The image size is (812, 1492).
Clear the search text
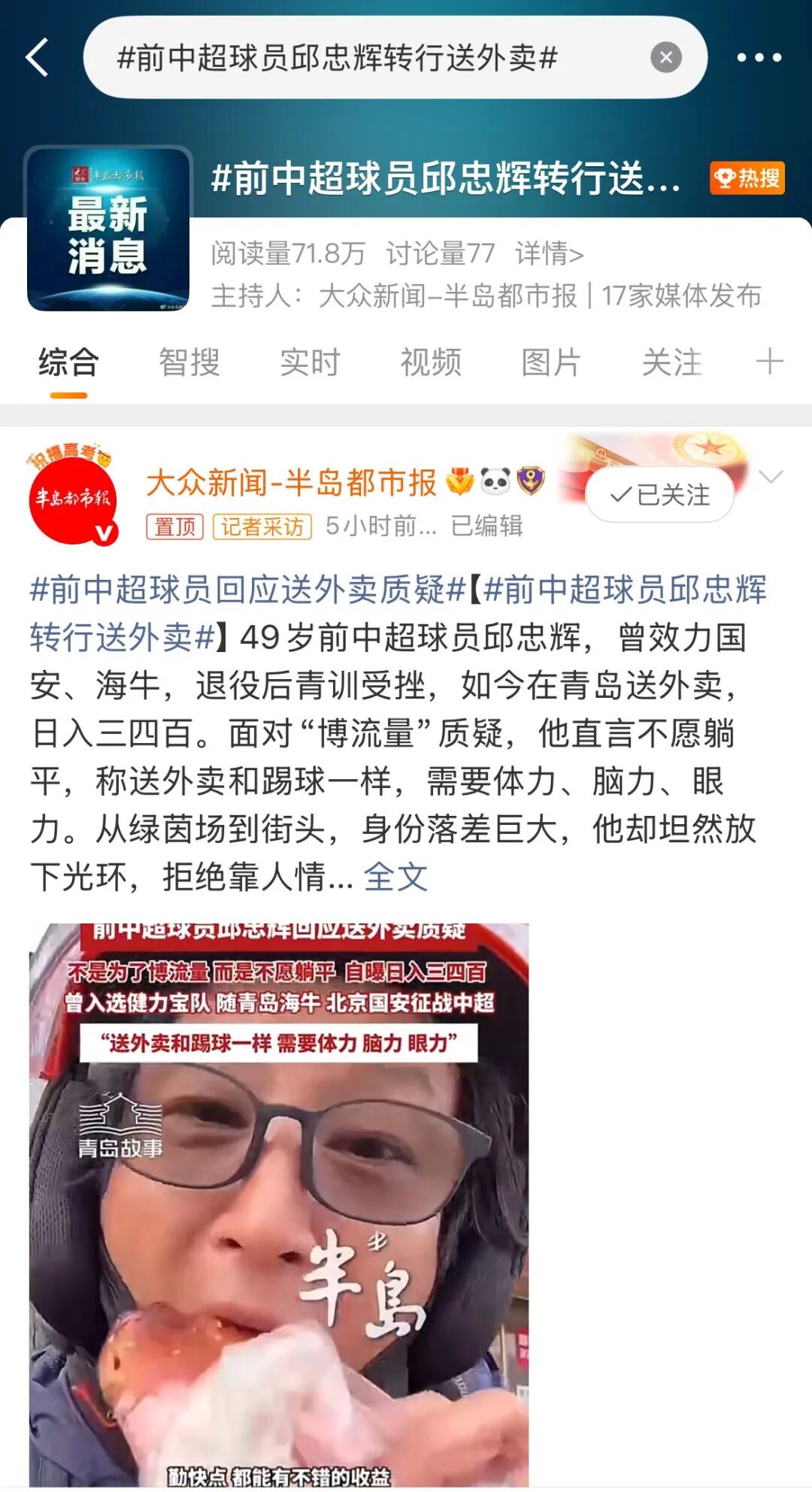(x=665, y=58)
